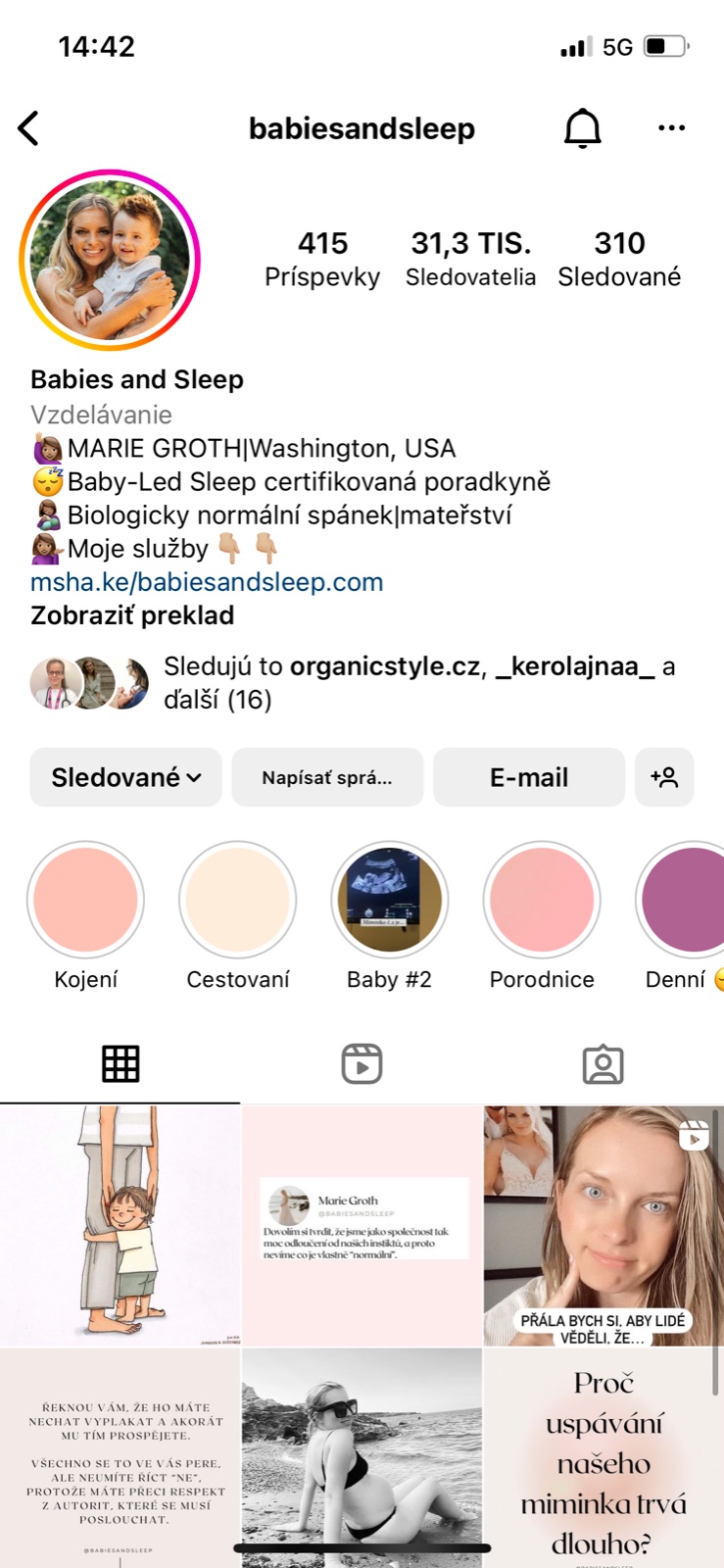Show suggested accounts with add-person icon
724x1568 pixels.
click(664, 777)
